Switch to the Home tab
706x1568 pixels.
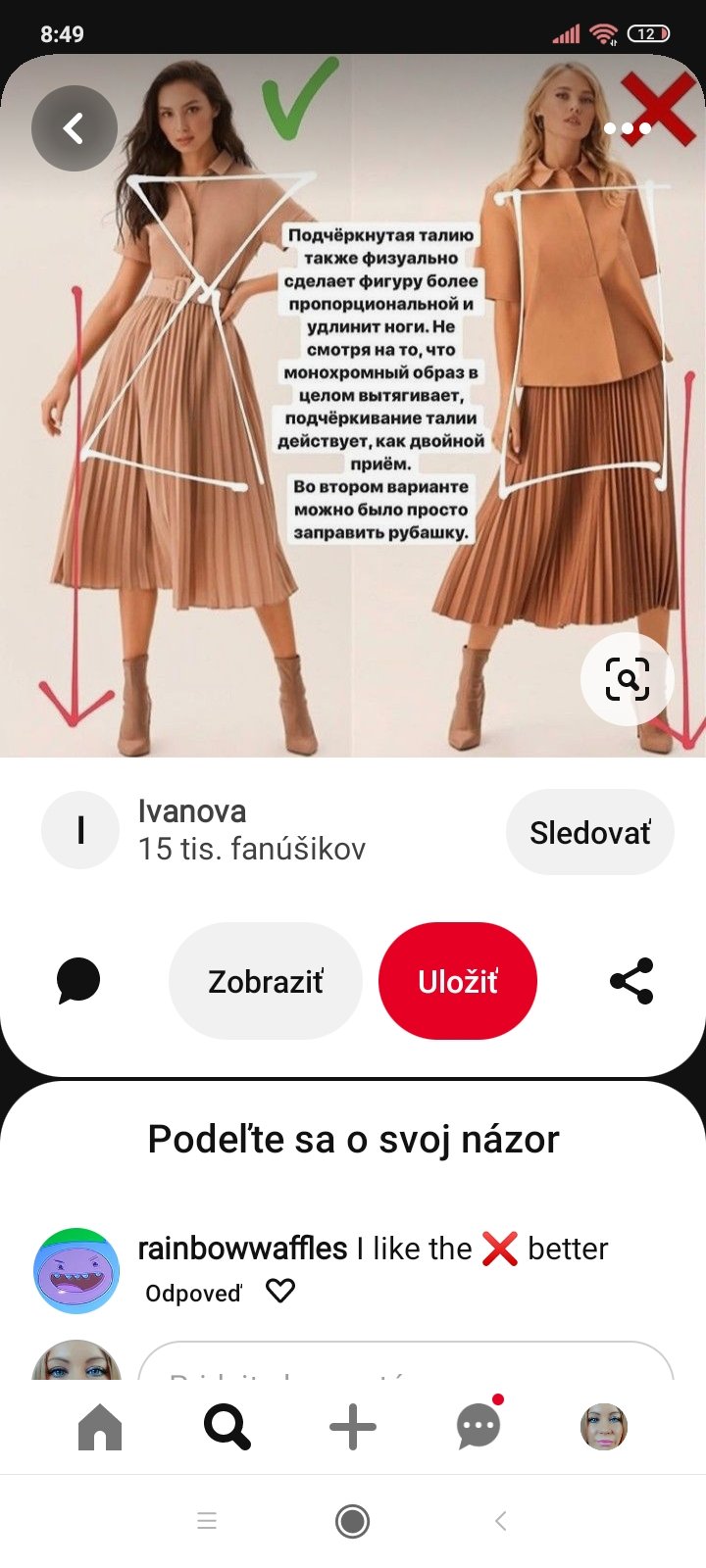pyautogui.click(x=100, y=1427)
